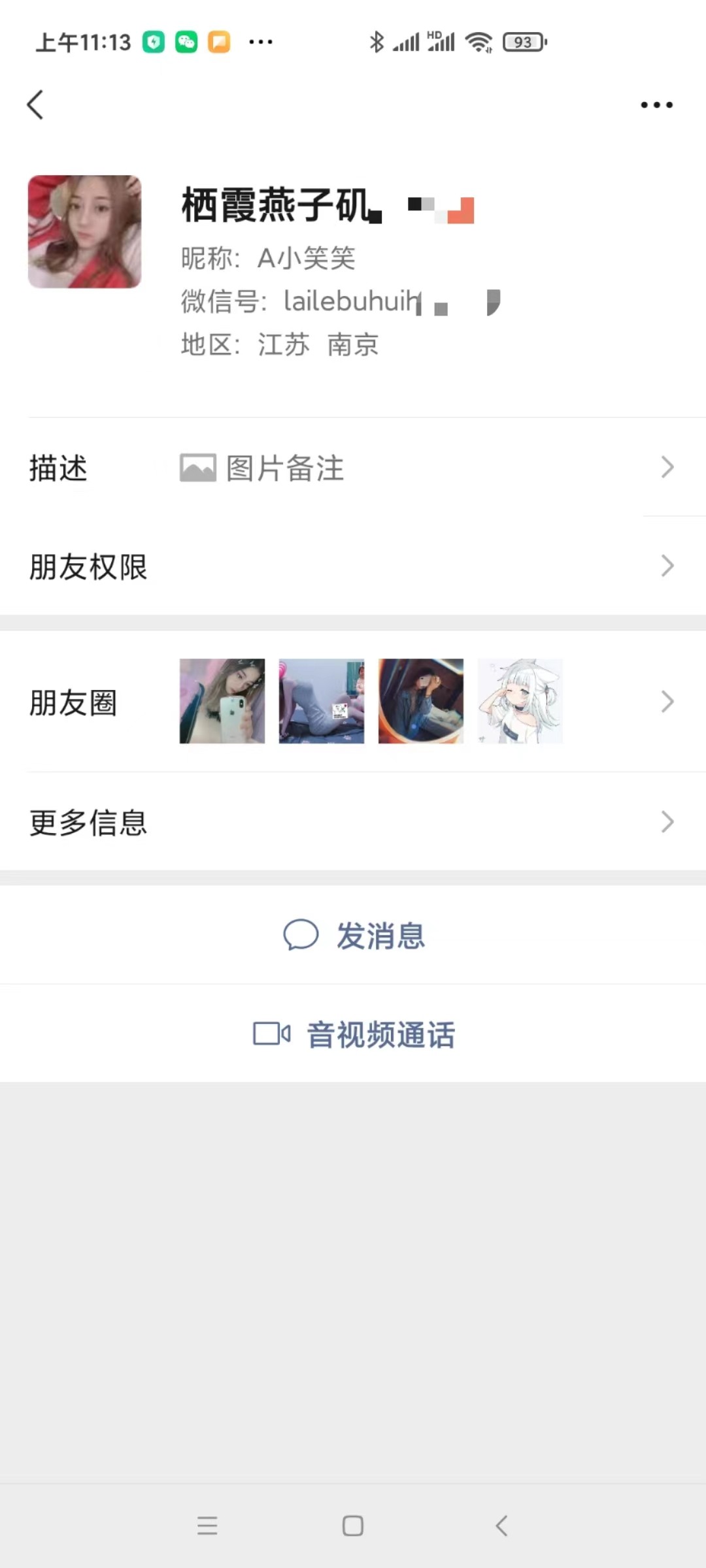Open the 朋友圈 moments row
The width and height of the screenshot is (706, 1568).
pos(353,702)
